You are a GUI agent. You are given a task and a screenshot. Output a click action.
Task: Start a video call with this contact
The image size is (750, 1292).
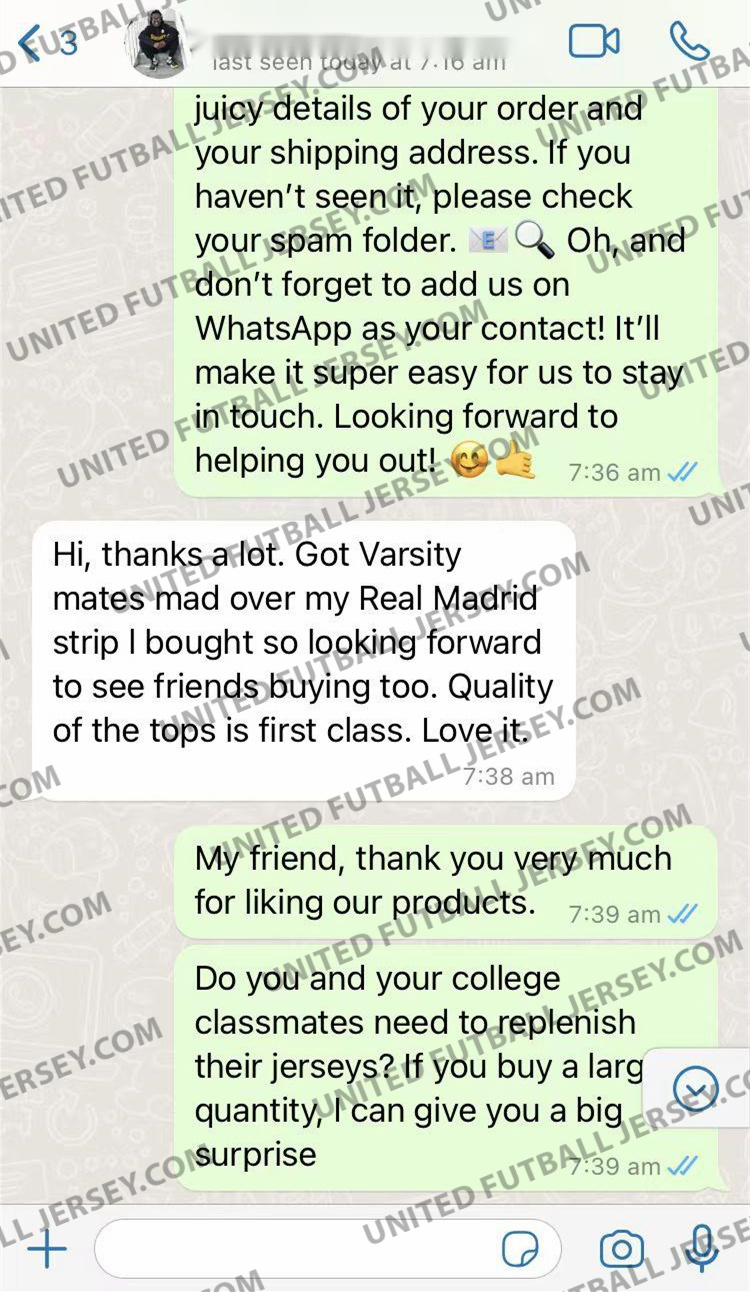point(594,41)
